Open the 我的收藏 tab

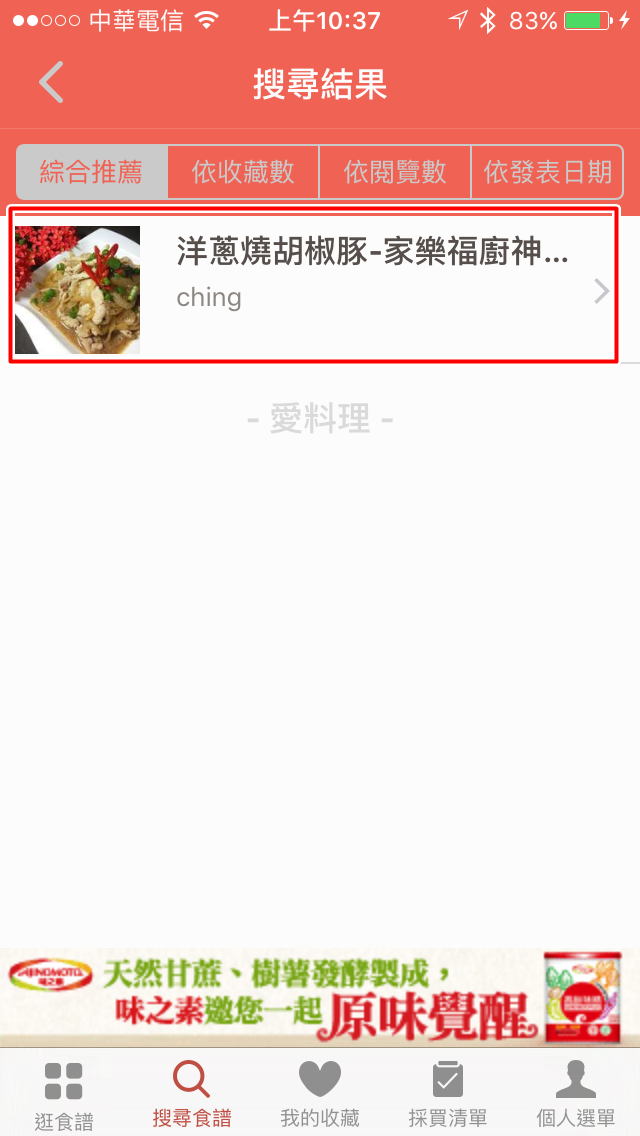pyautogui.click(x=320, y=1094)
